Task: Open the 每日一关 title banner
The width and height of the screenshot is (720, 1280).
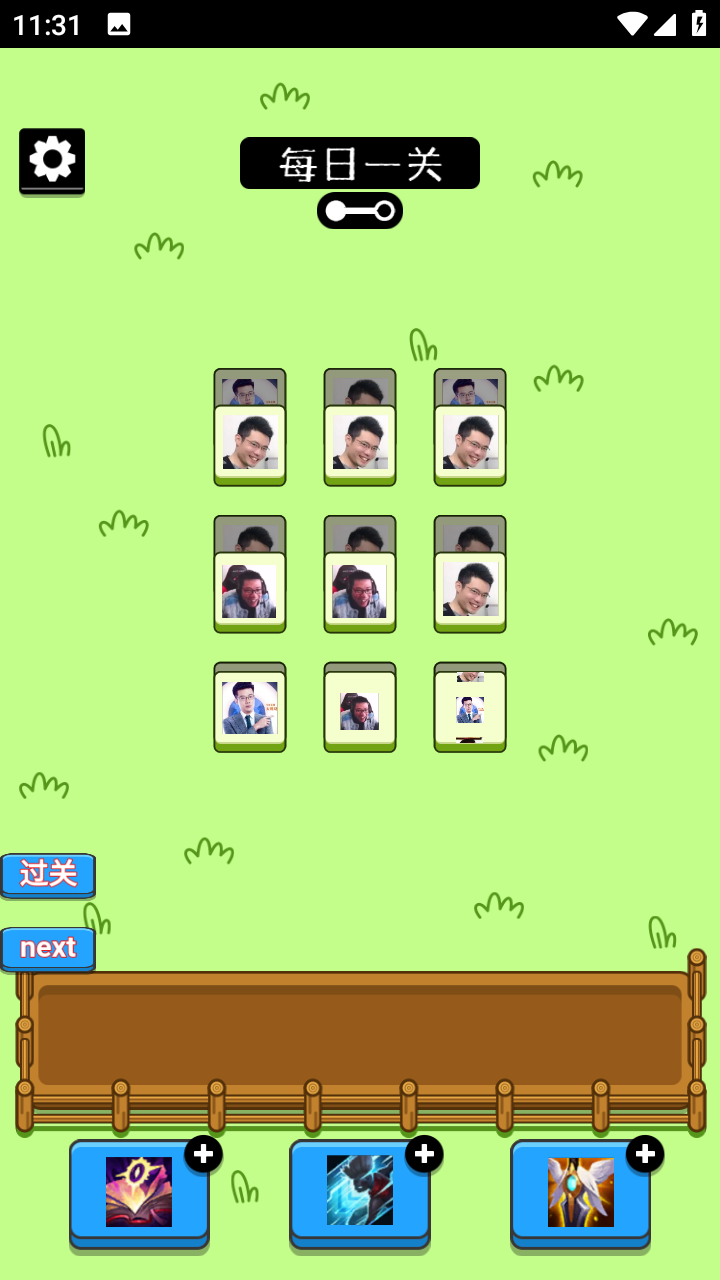Action: [x=359, y=163]
